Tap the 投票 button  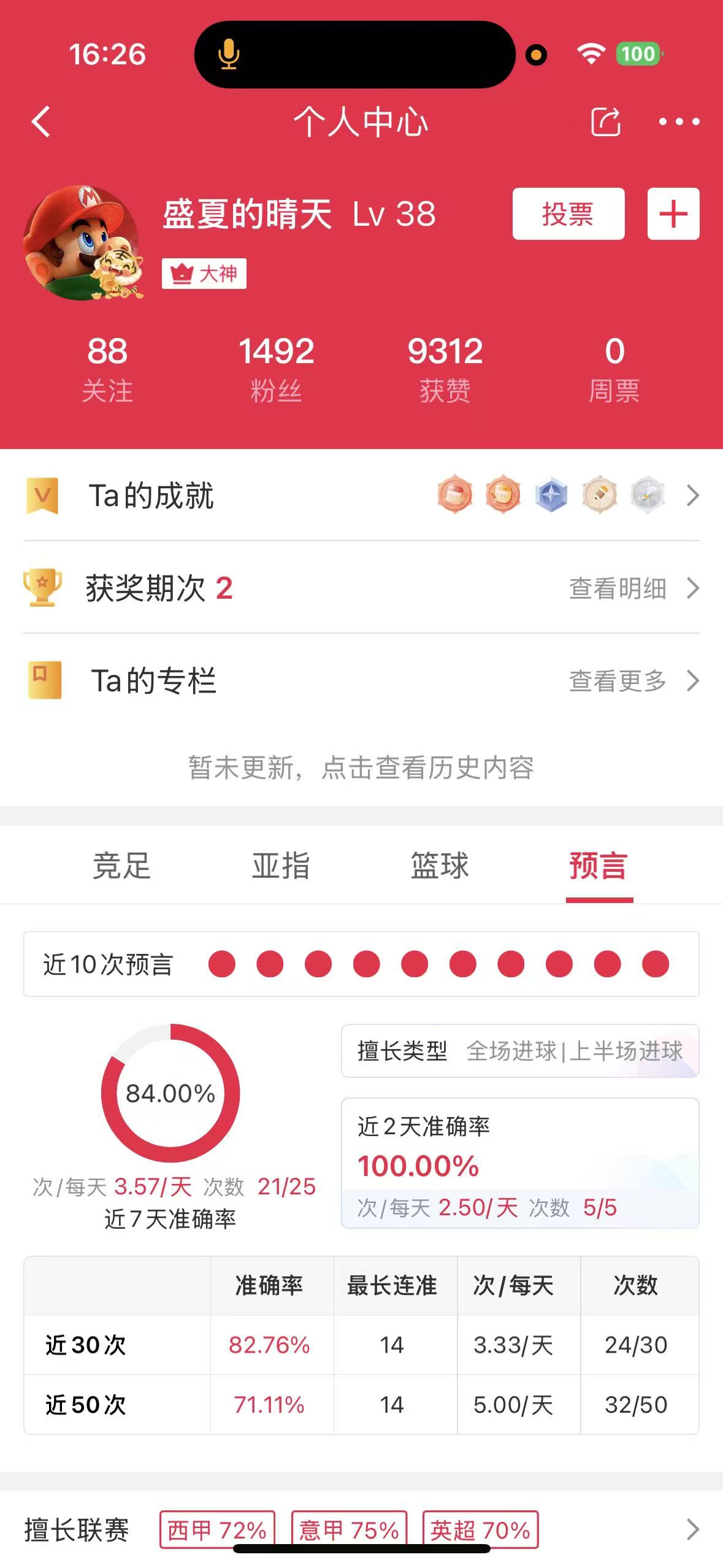coord(568,214)
